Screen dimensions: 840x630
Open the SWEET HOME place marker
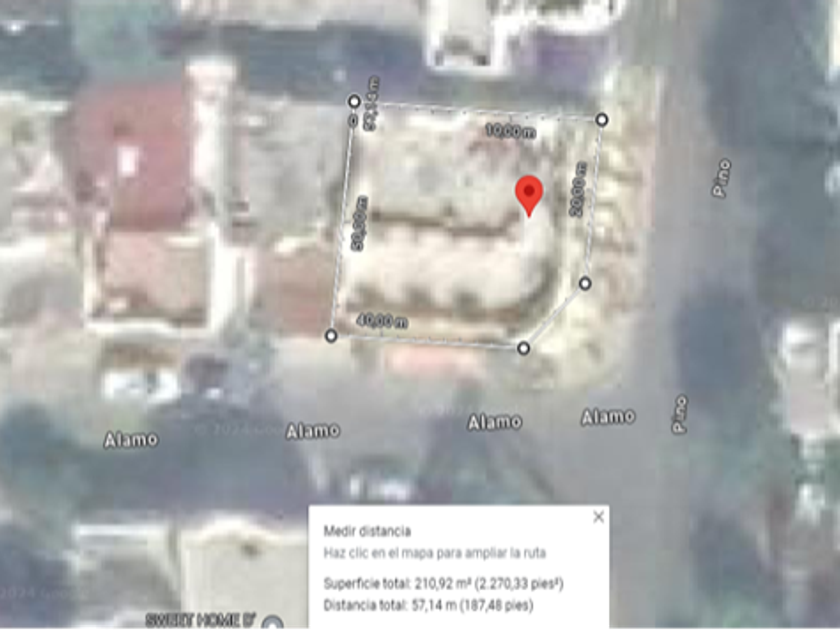click(272, 623)
